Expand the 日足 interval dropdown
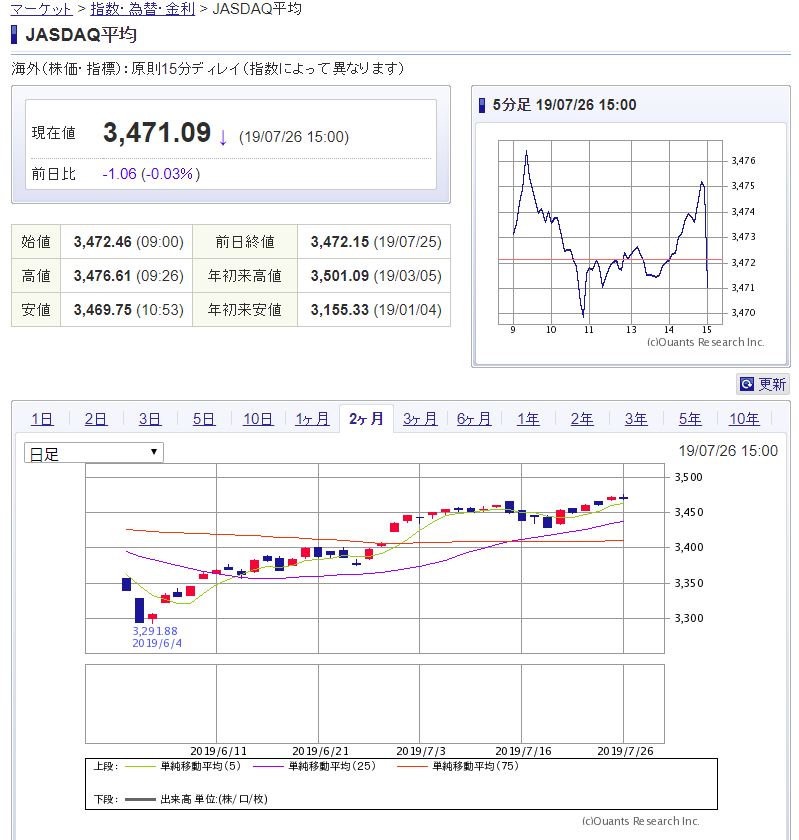The image size is (799, 840). pyautogui.click(x=94, y=453)
